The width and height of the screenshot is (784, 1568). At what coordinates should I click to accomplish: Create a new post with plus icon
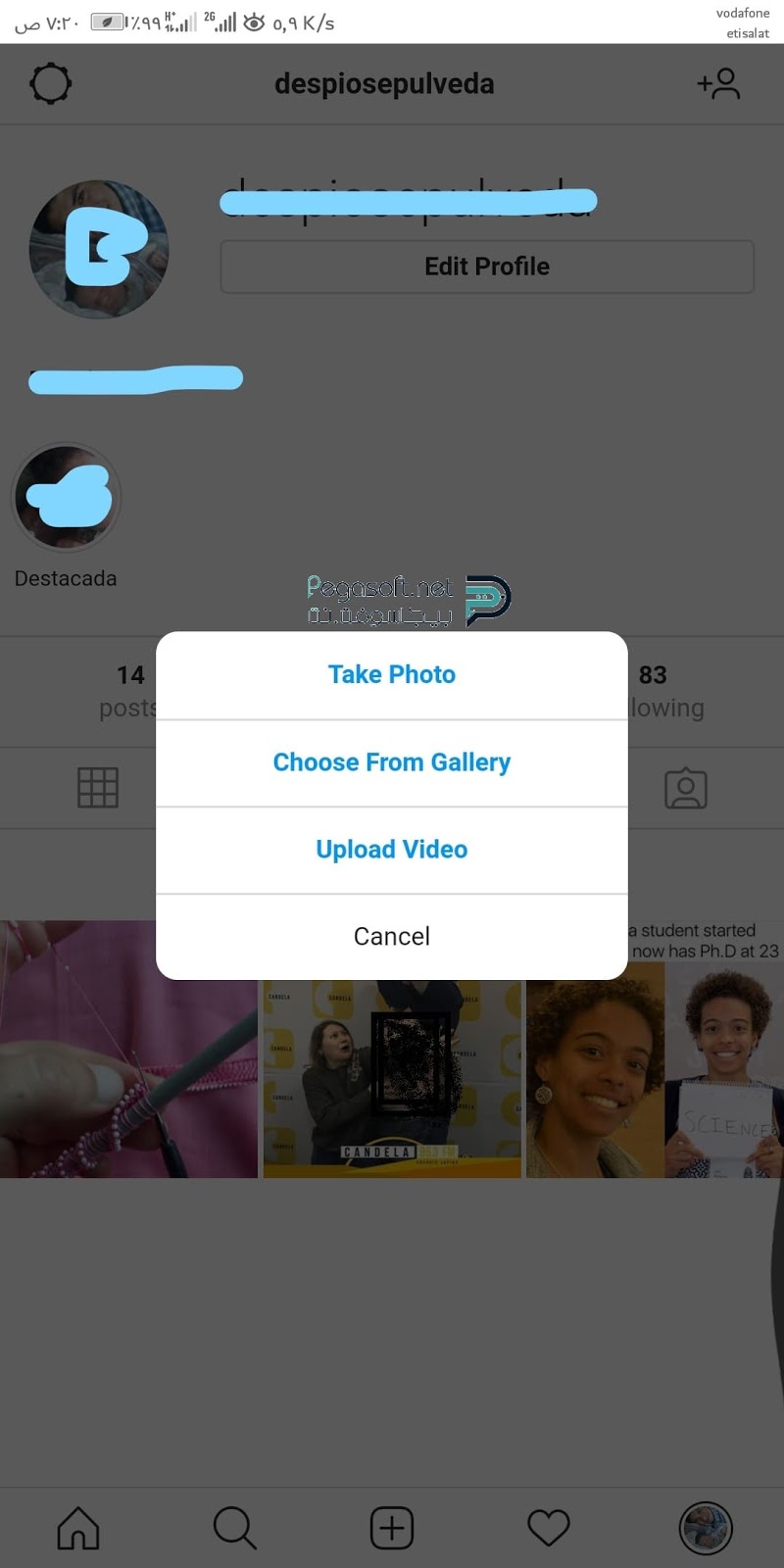pyautogui.click(x=392, y=1528)
